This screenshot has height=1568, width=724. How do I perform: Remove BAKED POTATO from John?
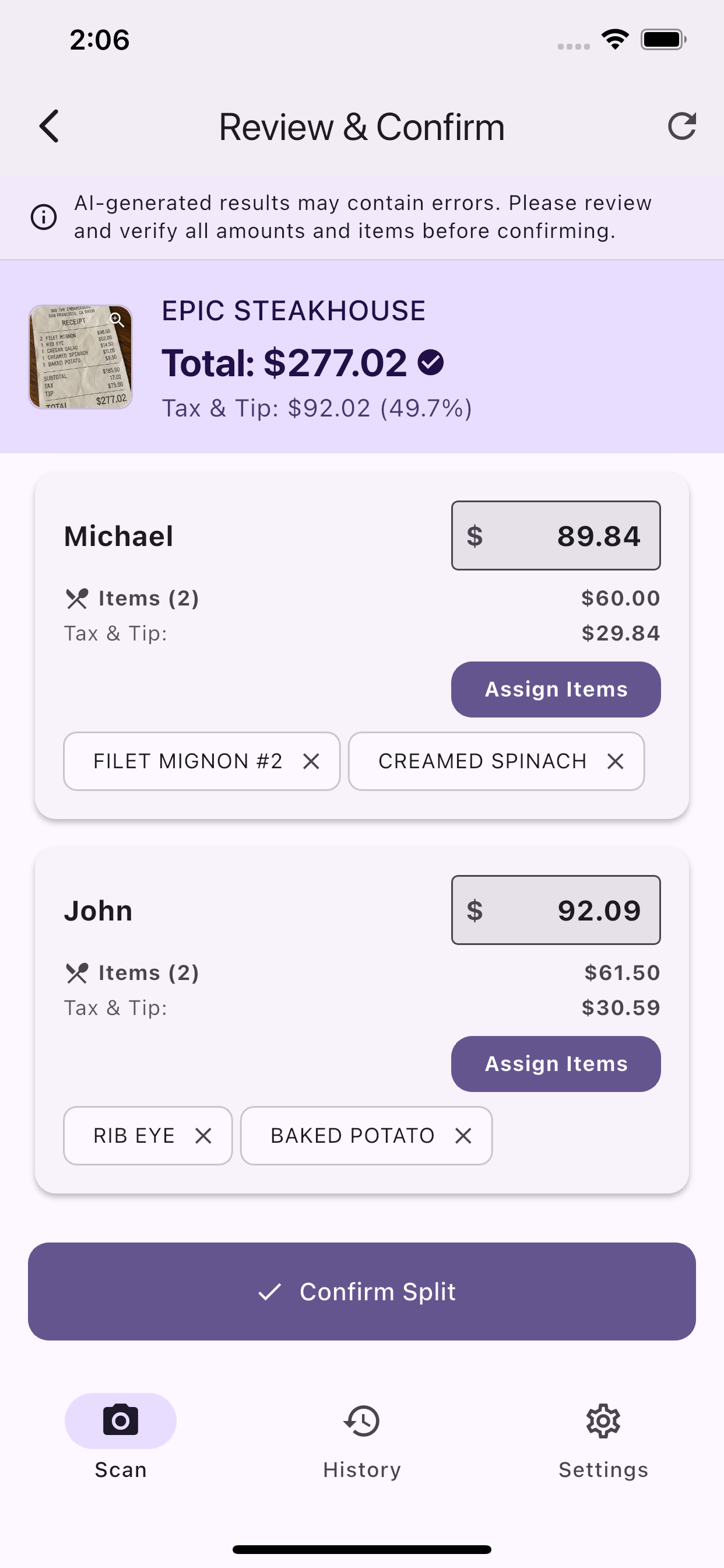point(462,1135)
